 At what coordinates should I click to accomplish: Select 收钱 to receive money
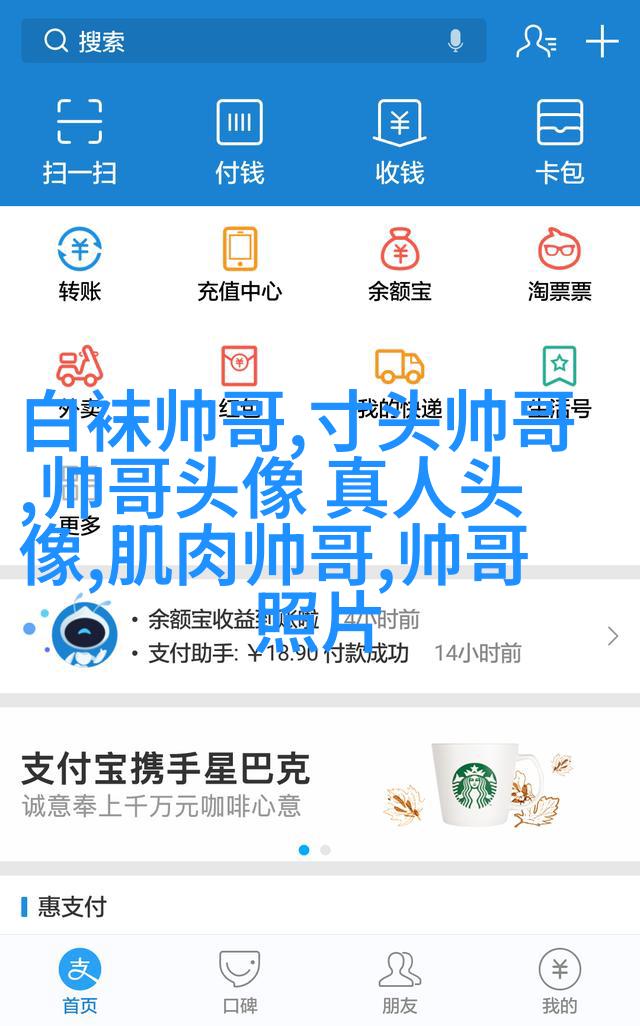pyautogui.click(x=399, y=140)
